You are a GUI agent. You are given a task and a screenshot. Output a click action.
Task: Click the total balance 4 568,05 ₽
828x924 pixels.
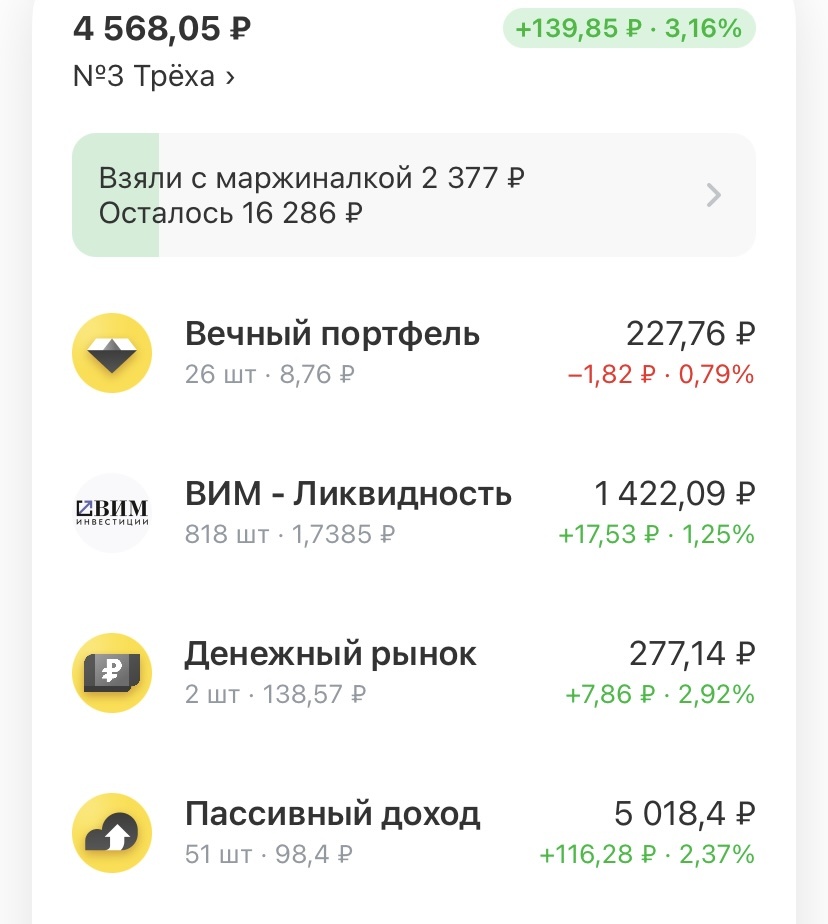tap(162, 30)
